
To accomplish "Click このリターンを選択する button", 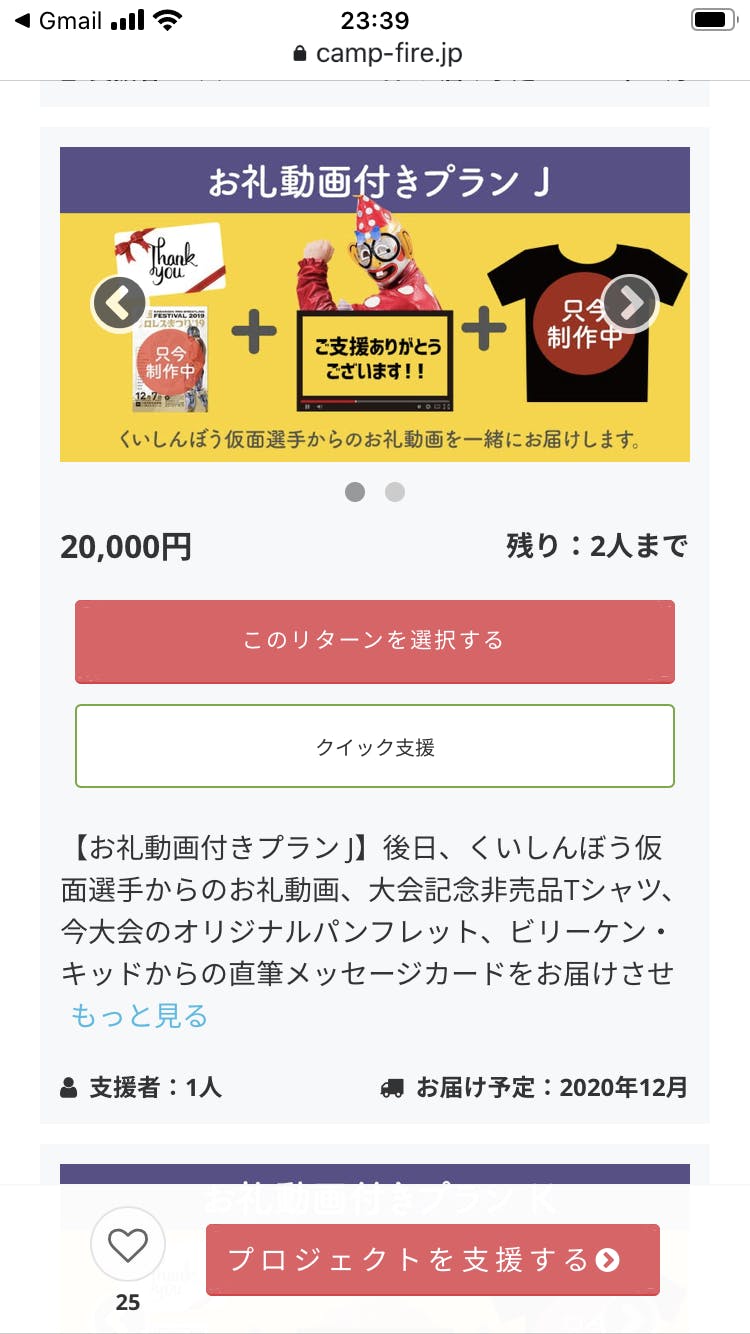I will [x=375, y=641].
